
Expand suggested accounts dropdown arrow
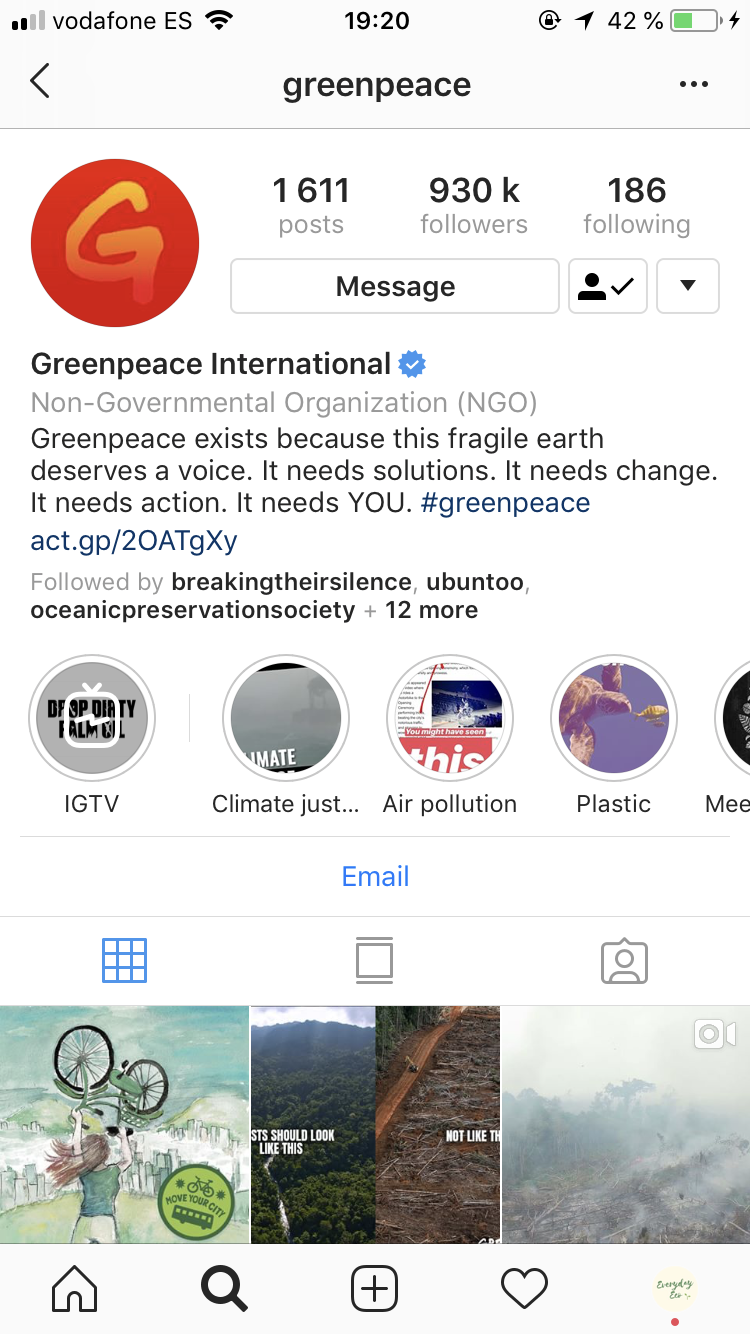point(687,287)
